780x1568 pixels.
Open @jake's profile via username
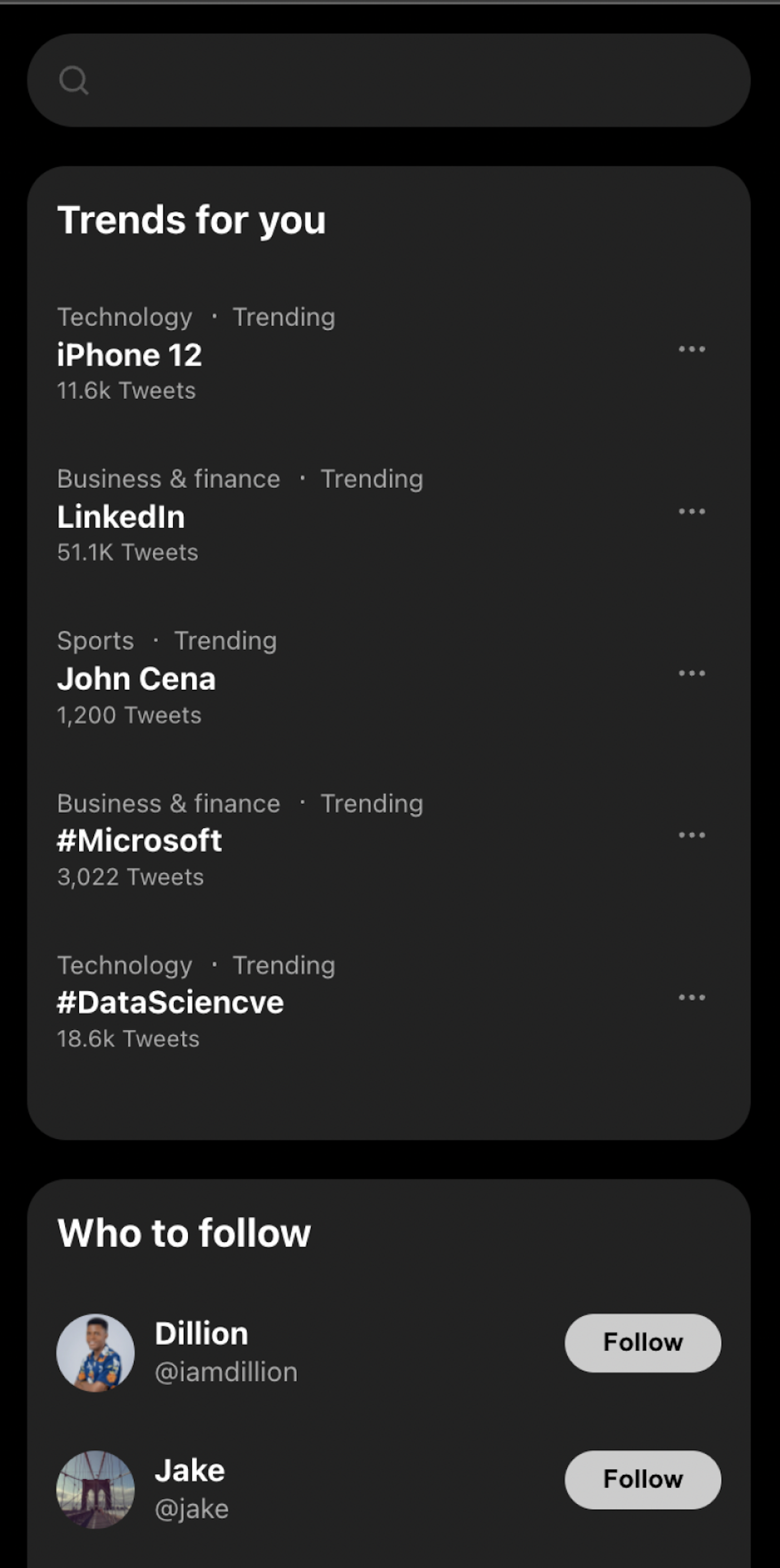190,1508
